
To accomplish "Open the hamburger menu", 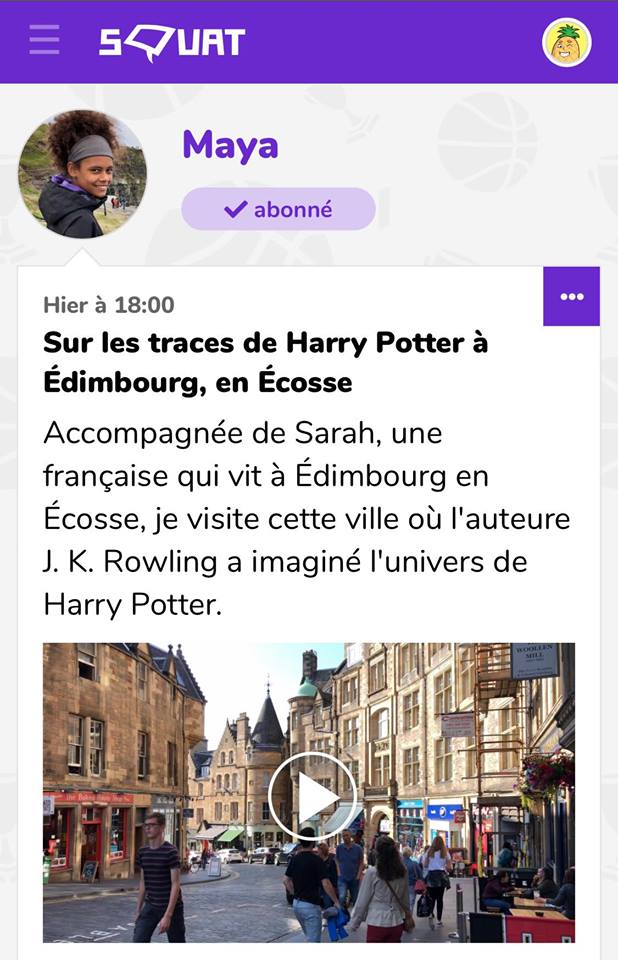I will [44, 40].
